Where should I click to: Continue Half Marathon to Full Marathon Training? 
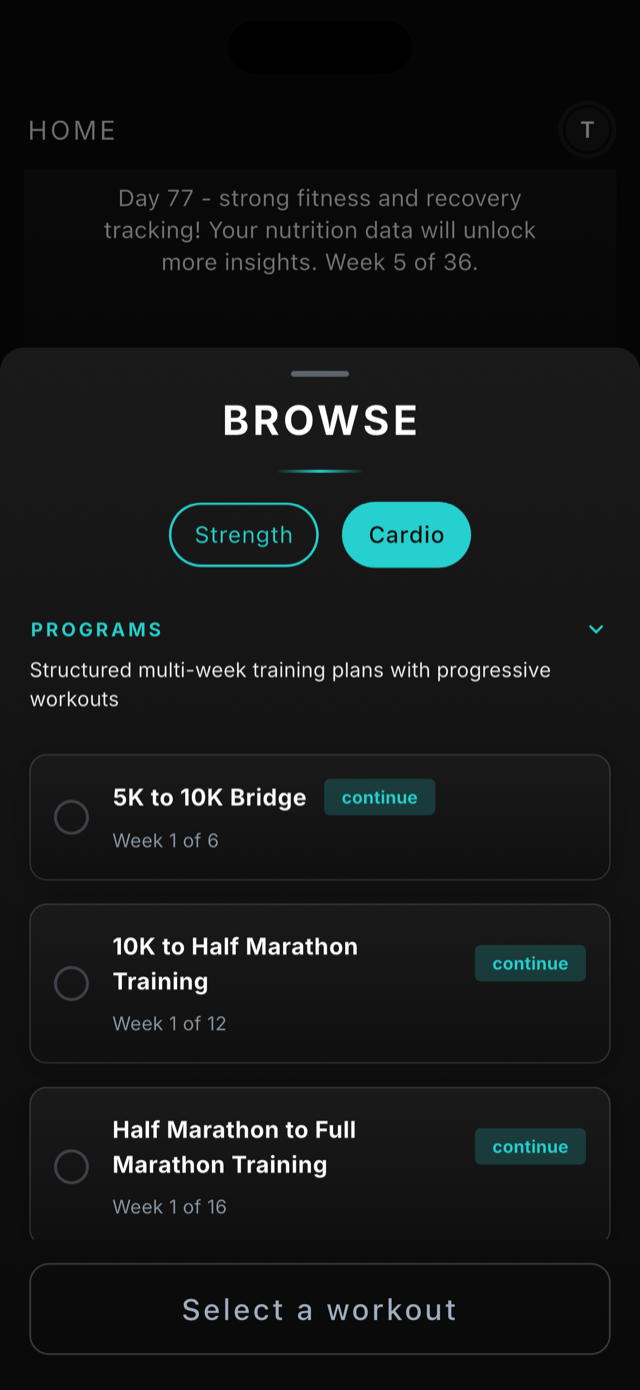tap(530, 1147)
